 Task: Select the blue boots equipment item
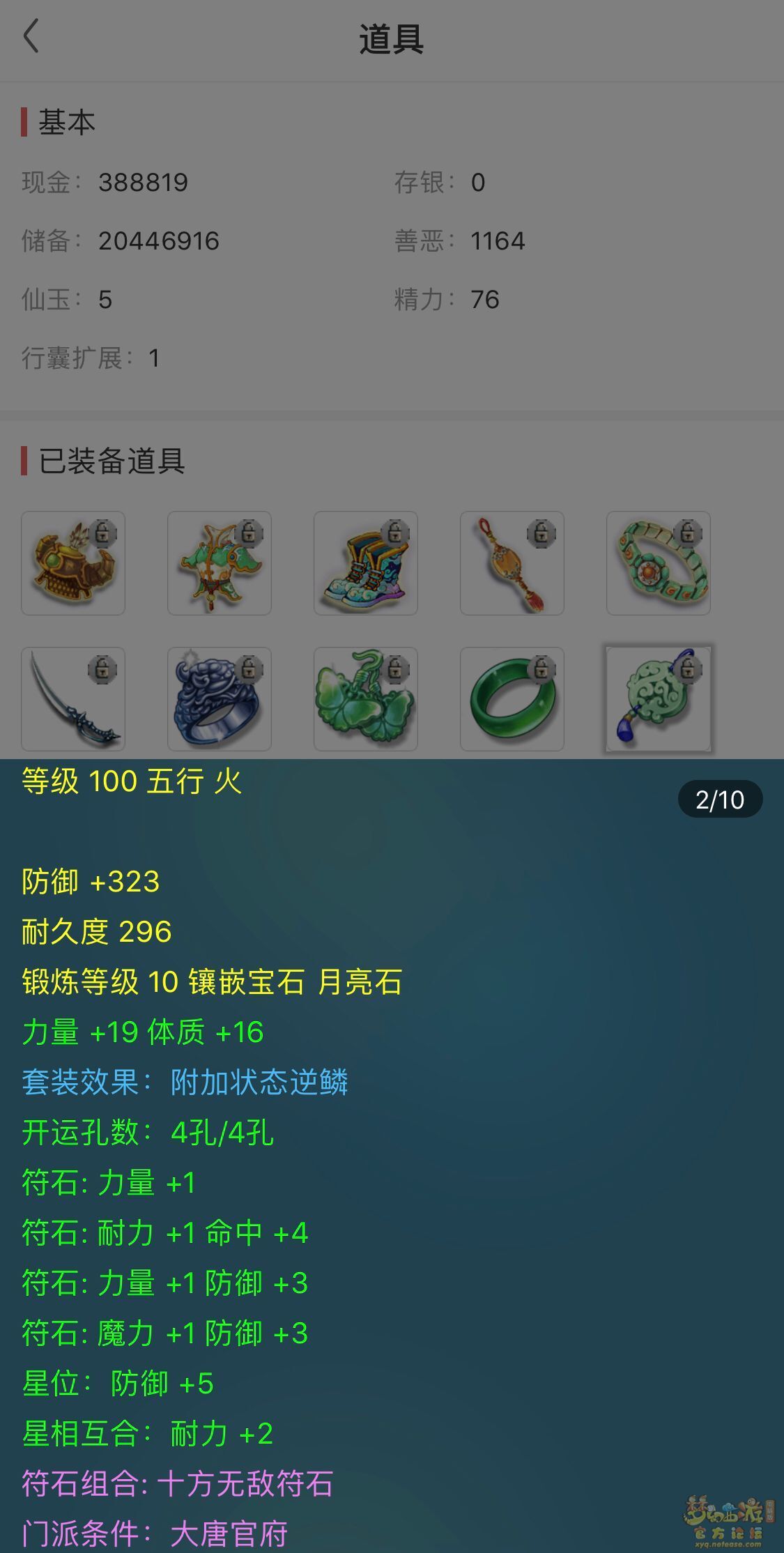click(366, 563)
